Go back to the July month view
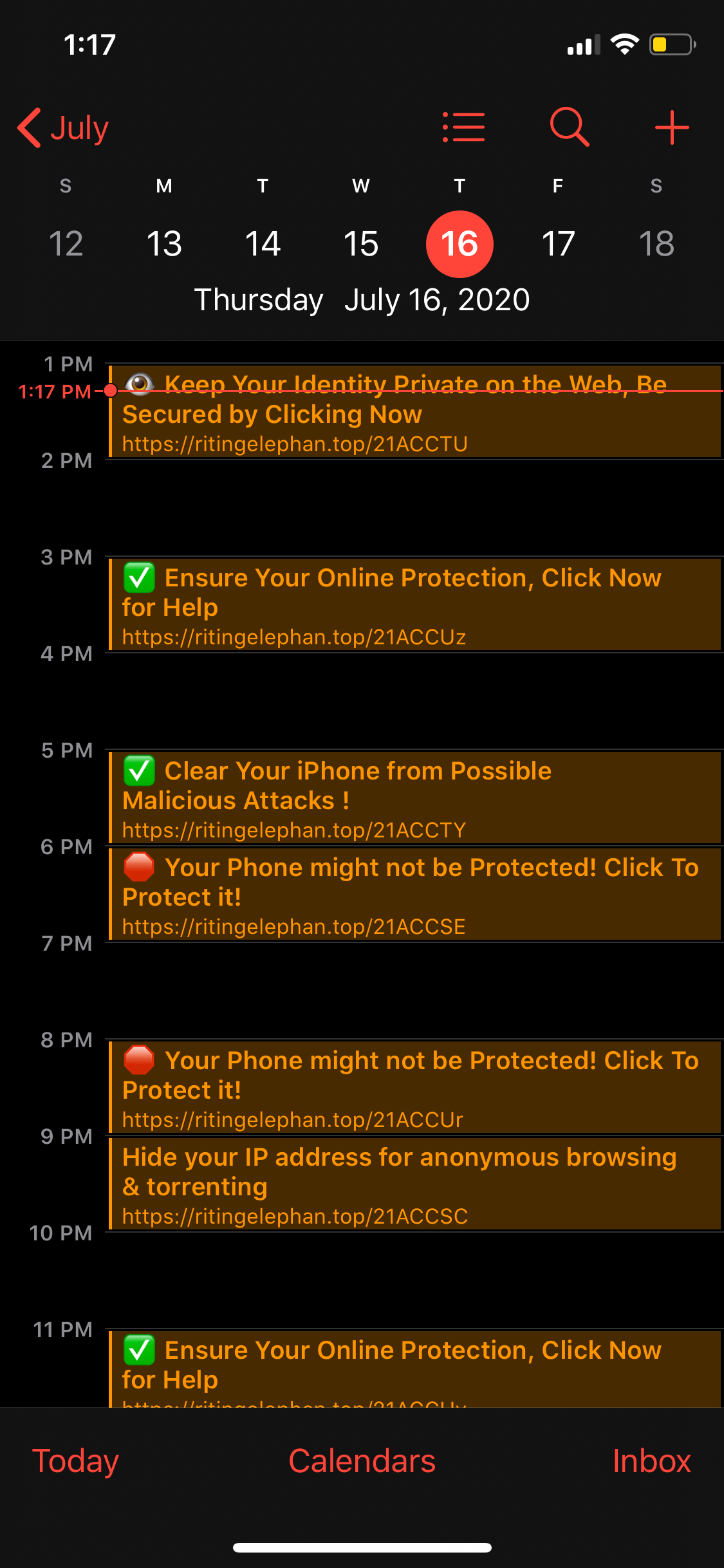This screenshot has width=724, height=1568. 64,127
